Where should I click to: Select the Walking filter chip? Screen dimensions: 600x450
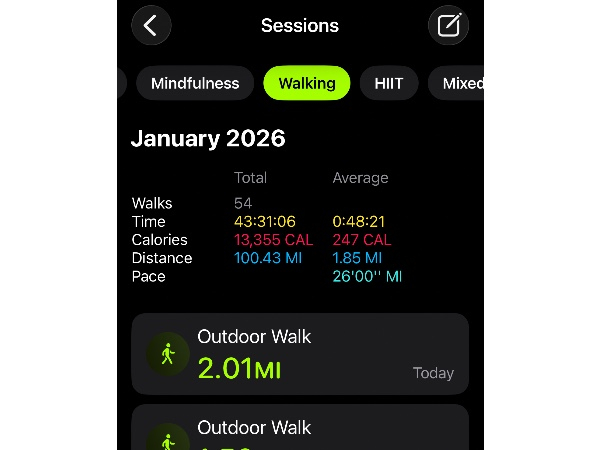point(307,83)
